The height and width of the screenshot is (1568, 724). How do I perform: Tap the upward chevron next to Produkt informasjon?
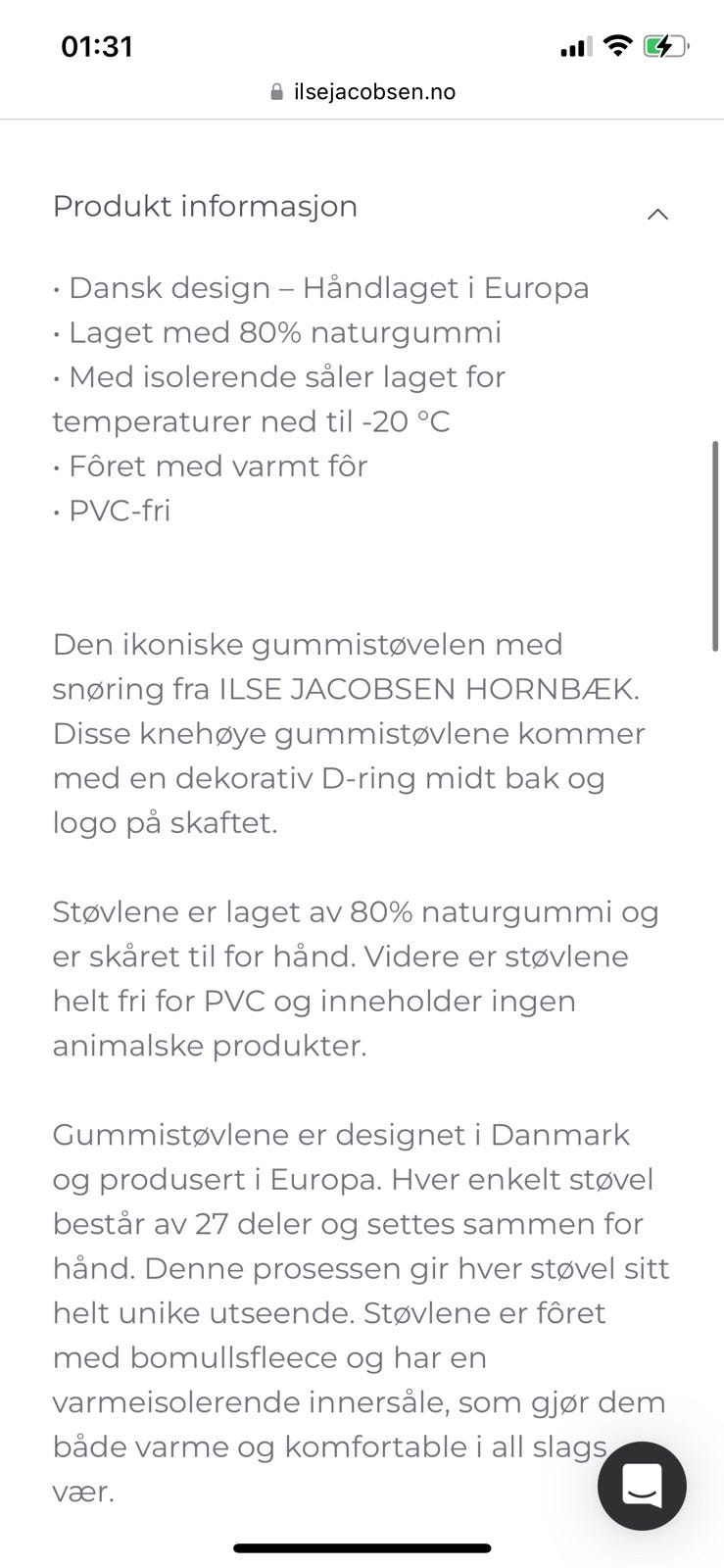click(659, 214)
